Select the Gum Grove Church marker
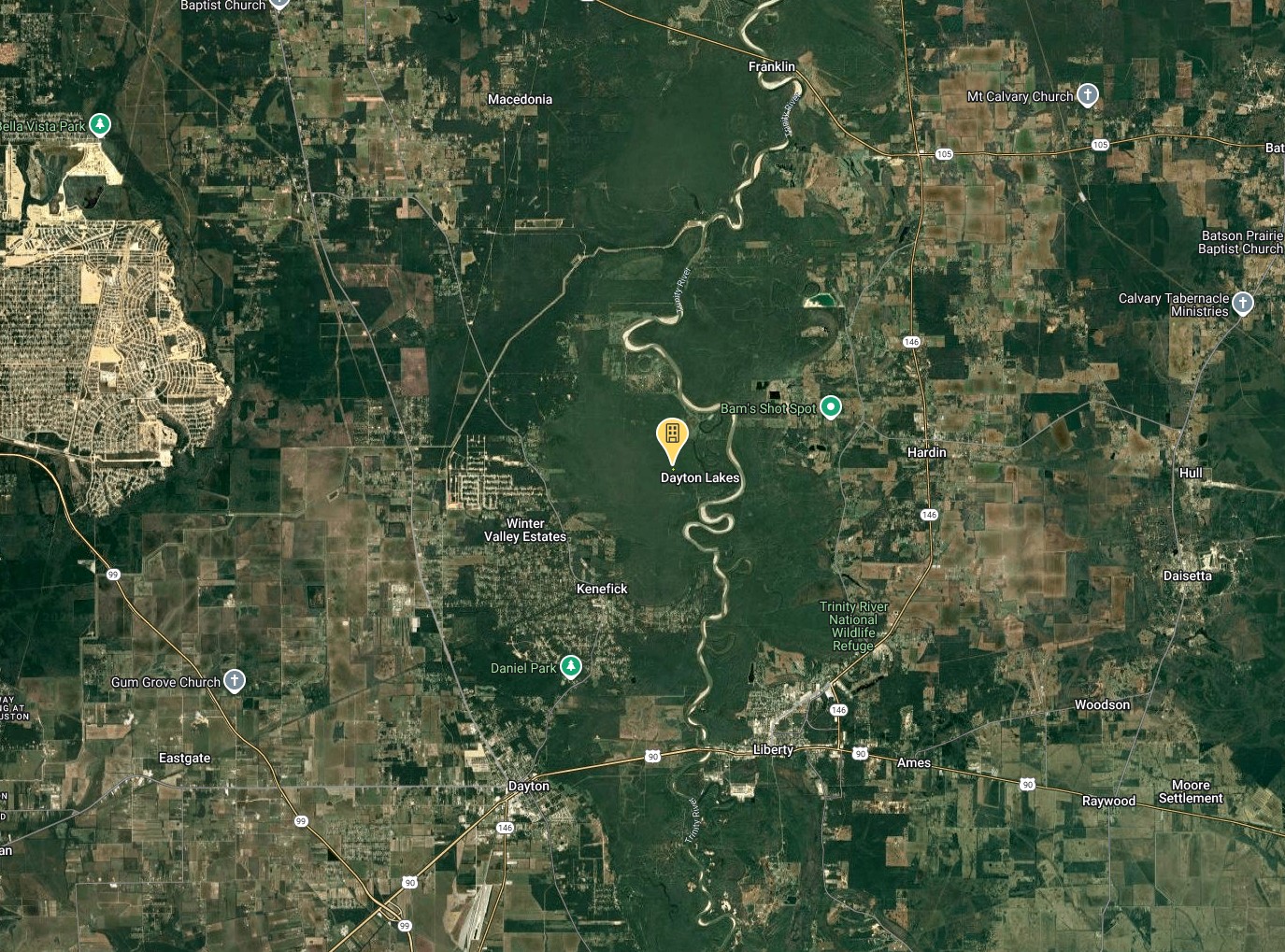The height and width of the screenshot is (952, 1285). [x=234, y=681]
